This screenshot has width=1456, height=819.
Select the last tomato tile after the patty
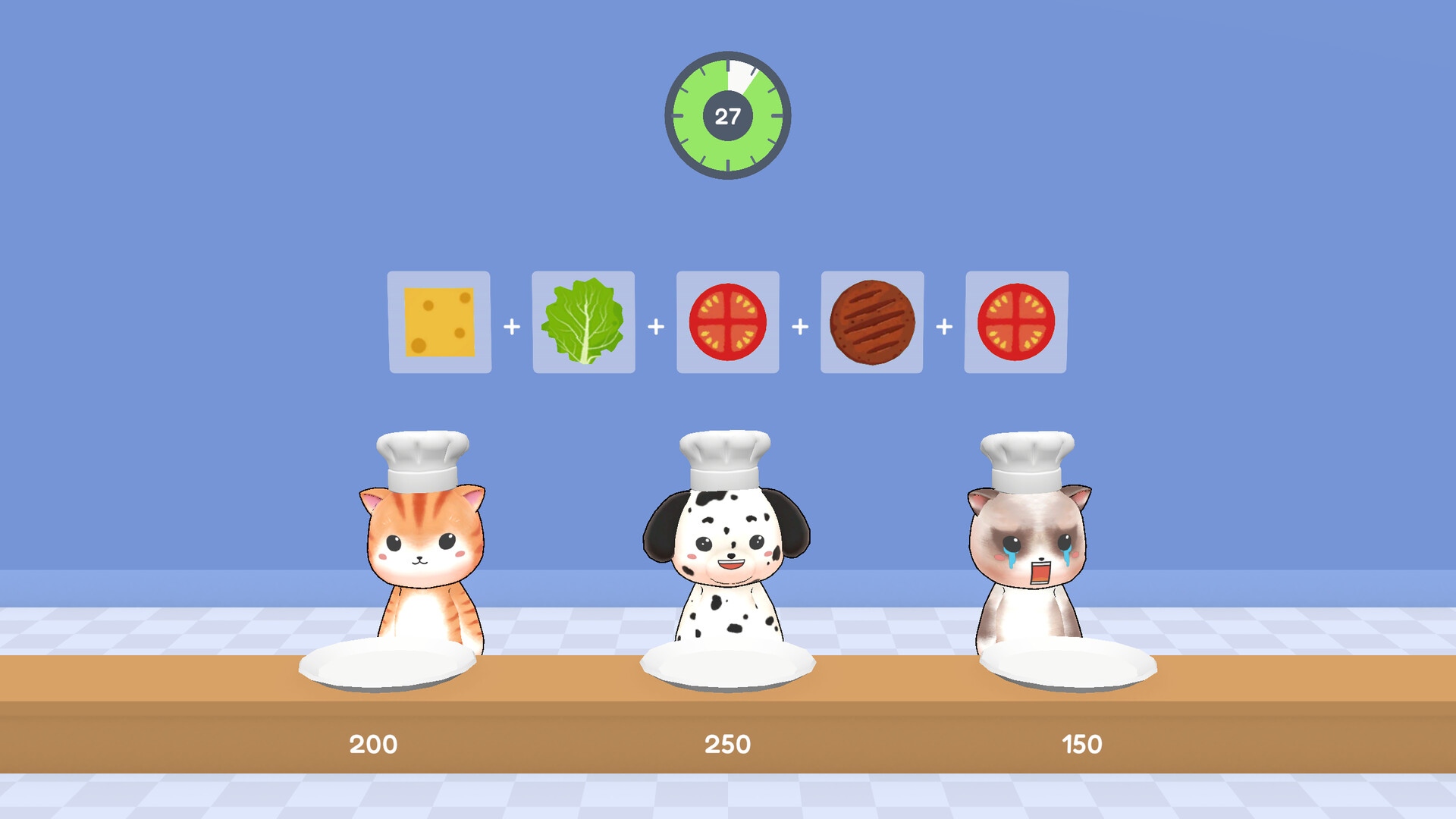click(x=1016, y=322)
